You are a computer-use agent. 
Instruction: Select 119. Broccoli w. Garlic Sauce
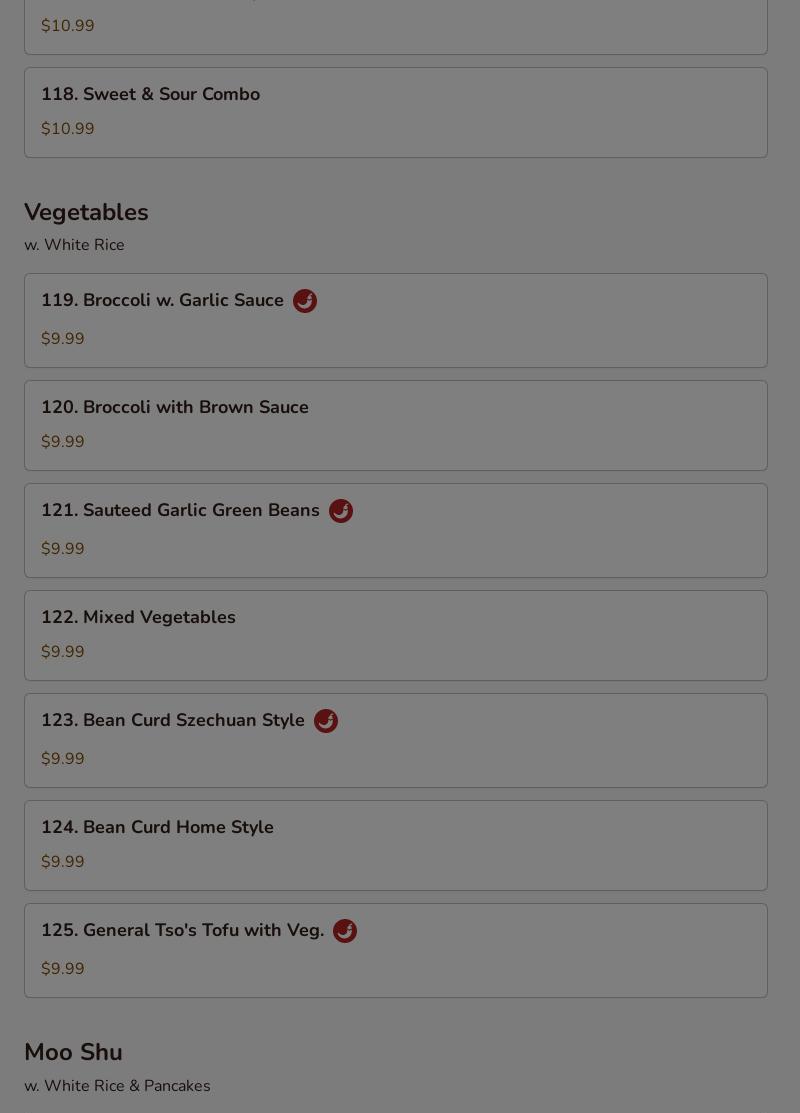[x=396, y=320]
